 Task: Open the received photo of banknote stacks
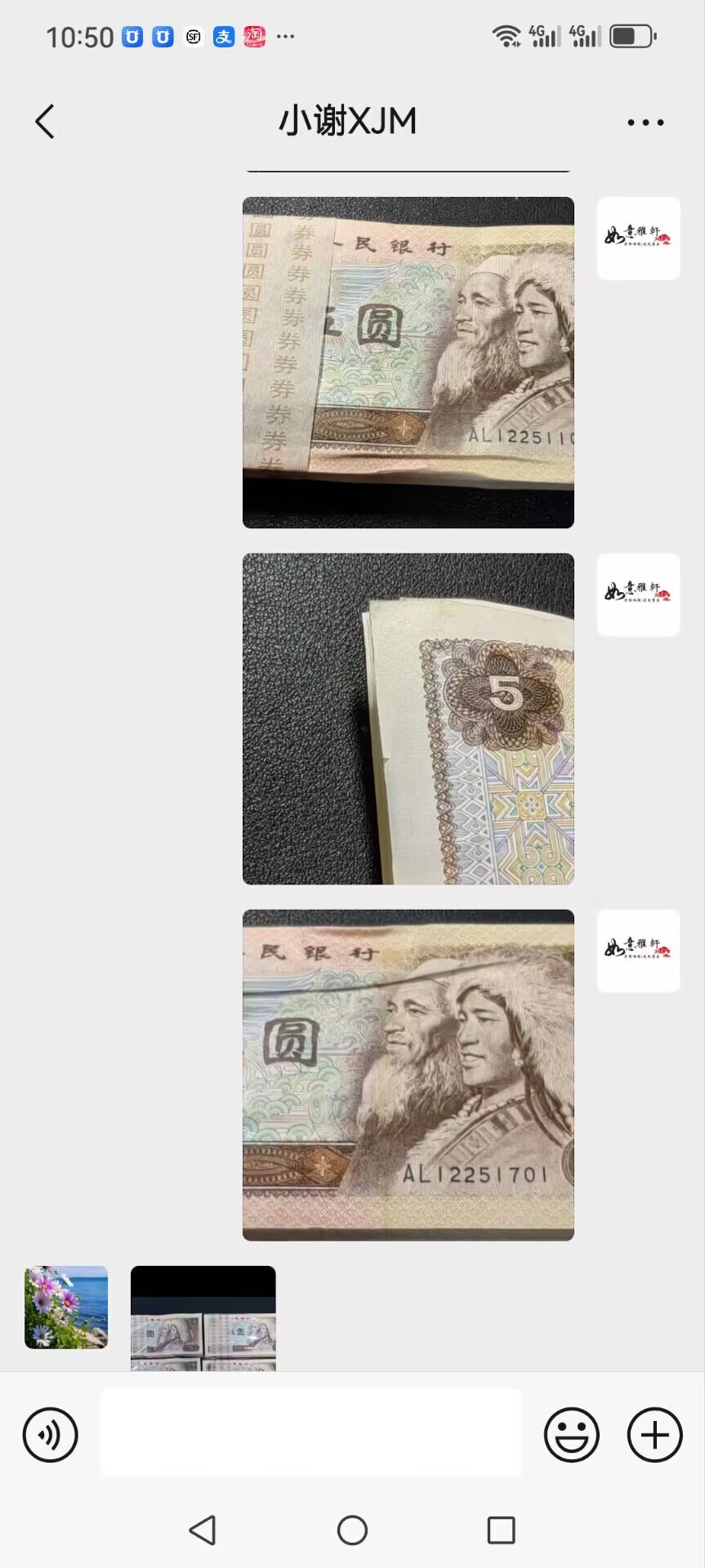tap(203, 1317)
